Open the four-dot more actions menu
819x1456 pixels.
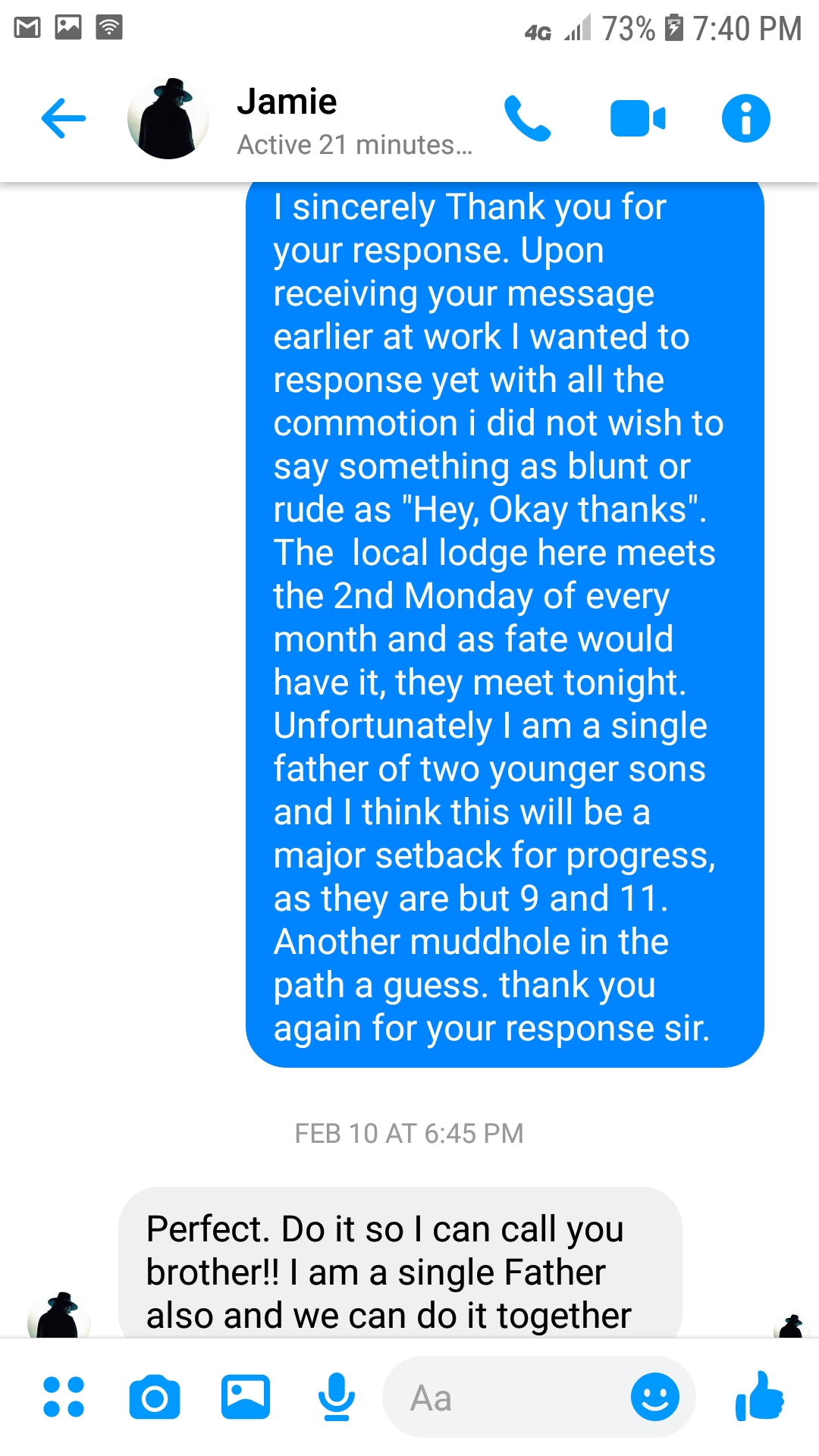tap(64, 1397)
